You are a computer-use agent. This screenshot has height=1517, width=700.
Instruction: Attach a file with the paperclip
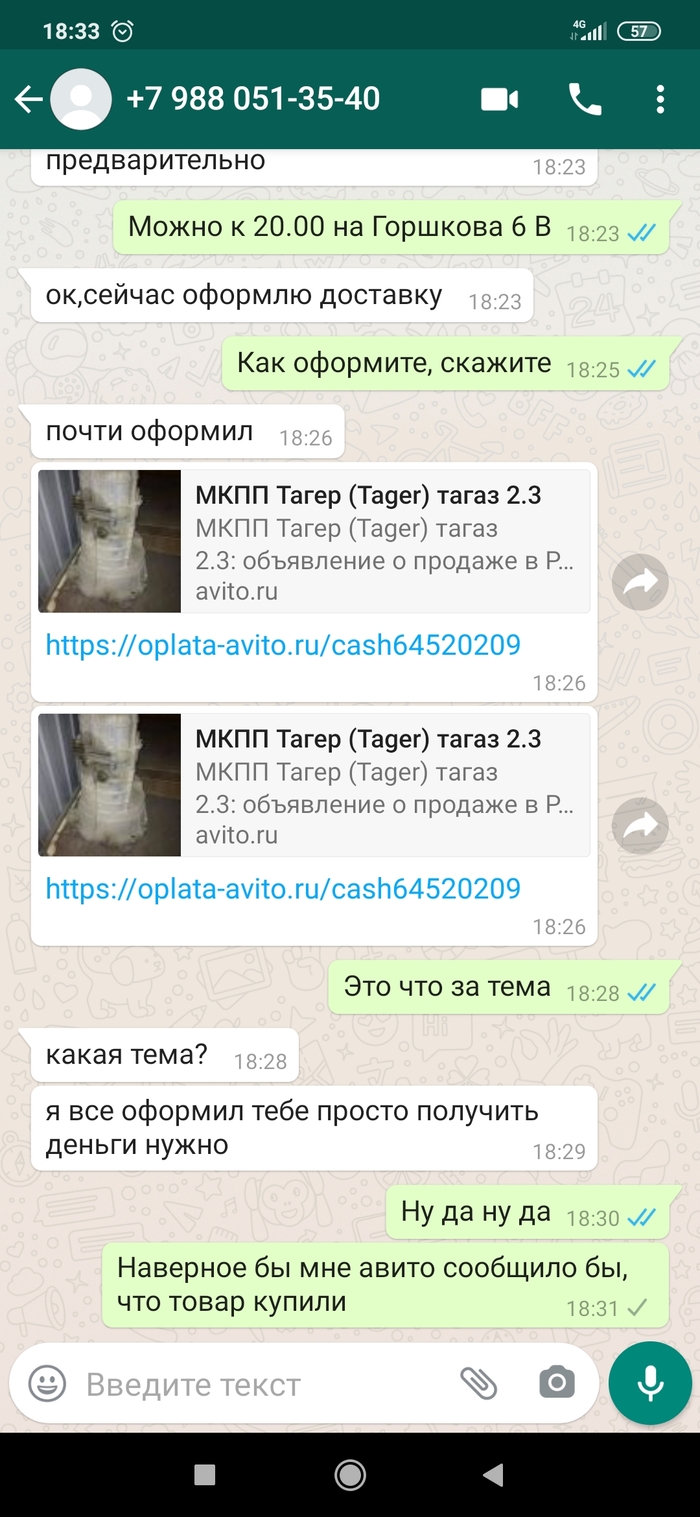click(478, 1384)
